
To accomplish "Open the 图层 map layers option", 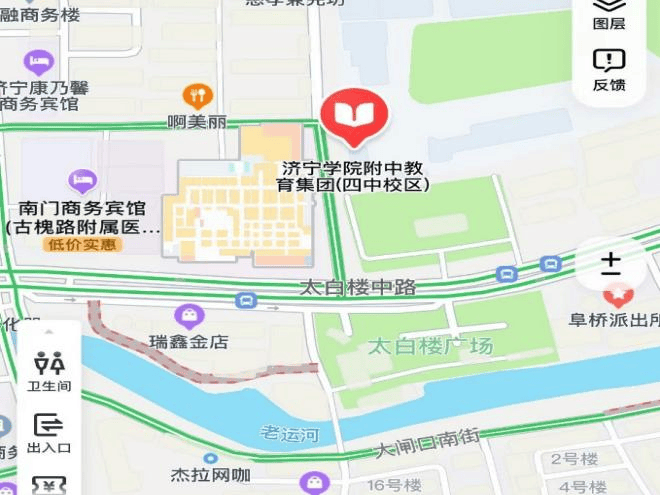I will pos(609,13).
